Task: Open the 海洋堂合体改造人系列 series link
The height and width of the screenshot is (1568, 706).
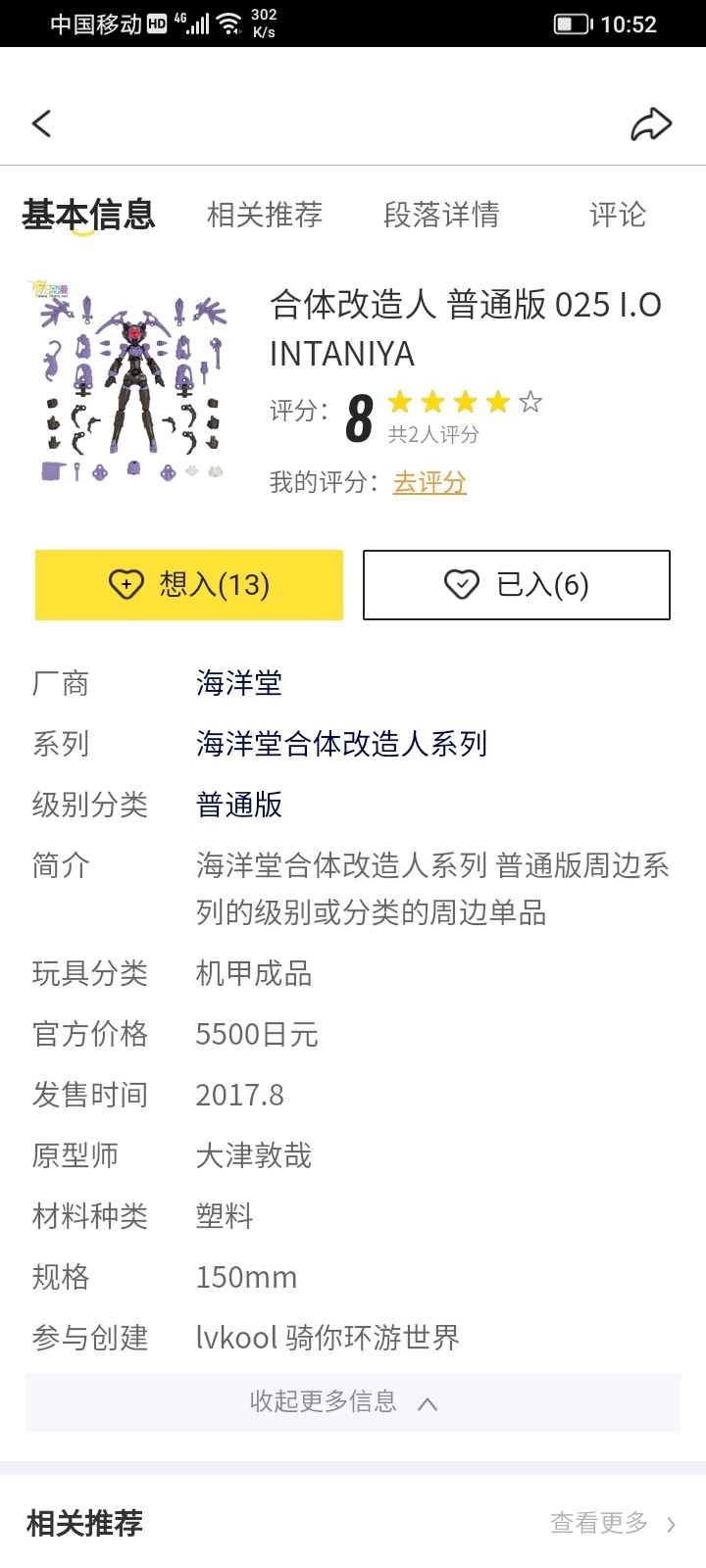Action: [x=341, y=744]
